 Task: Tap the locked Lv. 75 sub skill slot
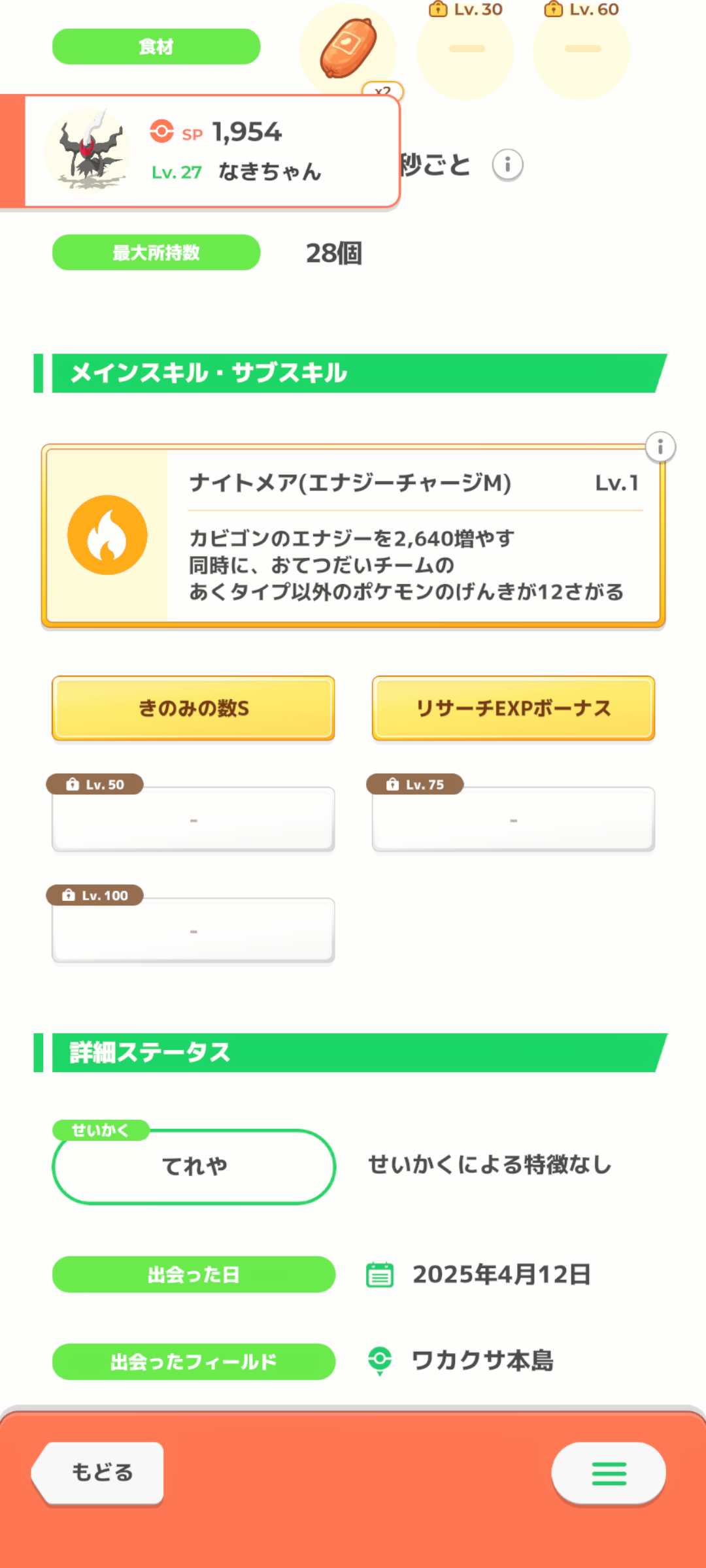tap(513, 819)
